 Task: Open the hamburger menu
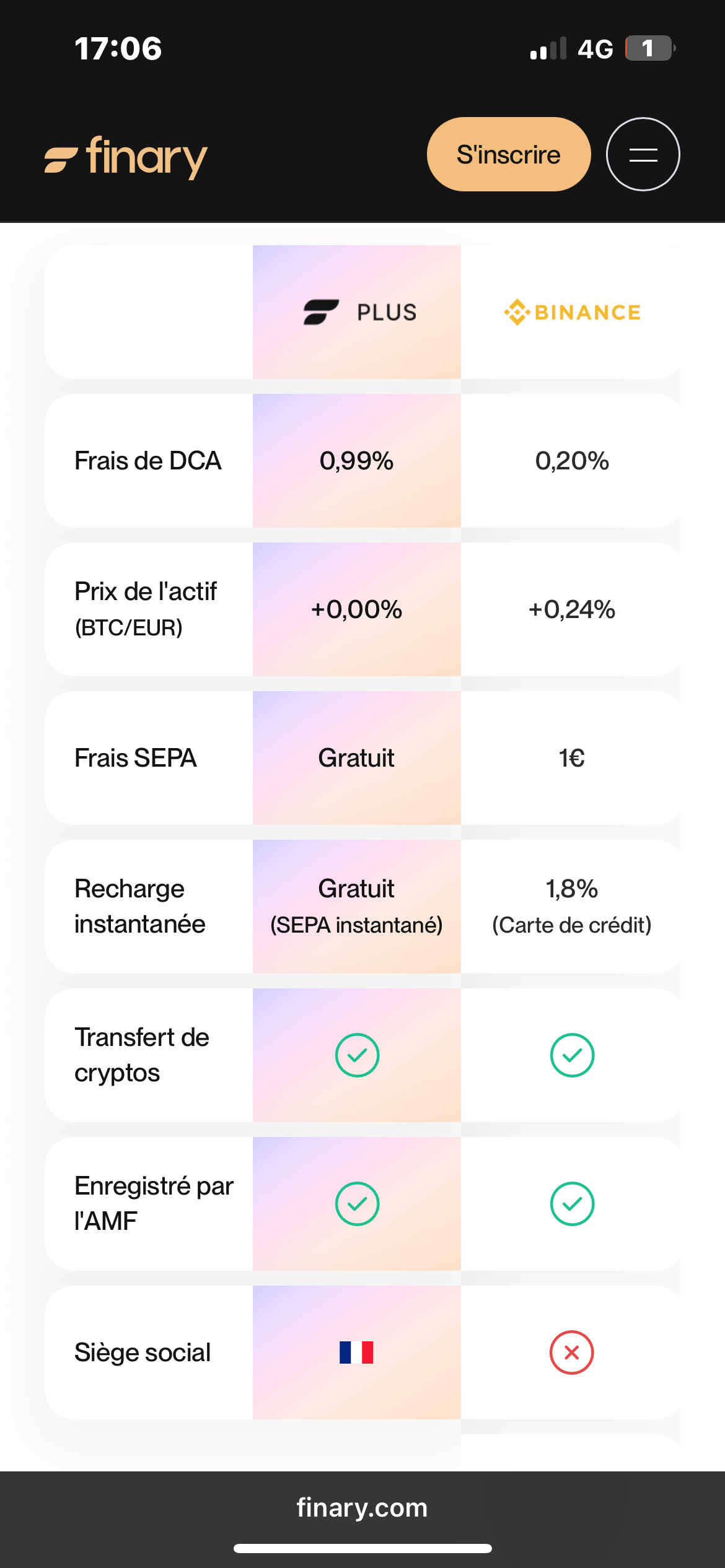coord(643,154)
